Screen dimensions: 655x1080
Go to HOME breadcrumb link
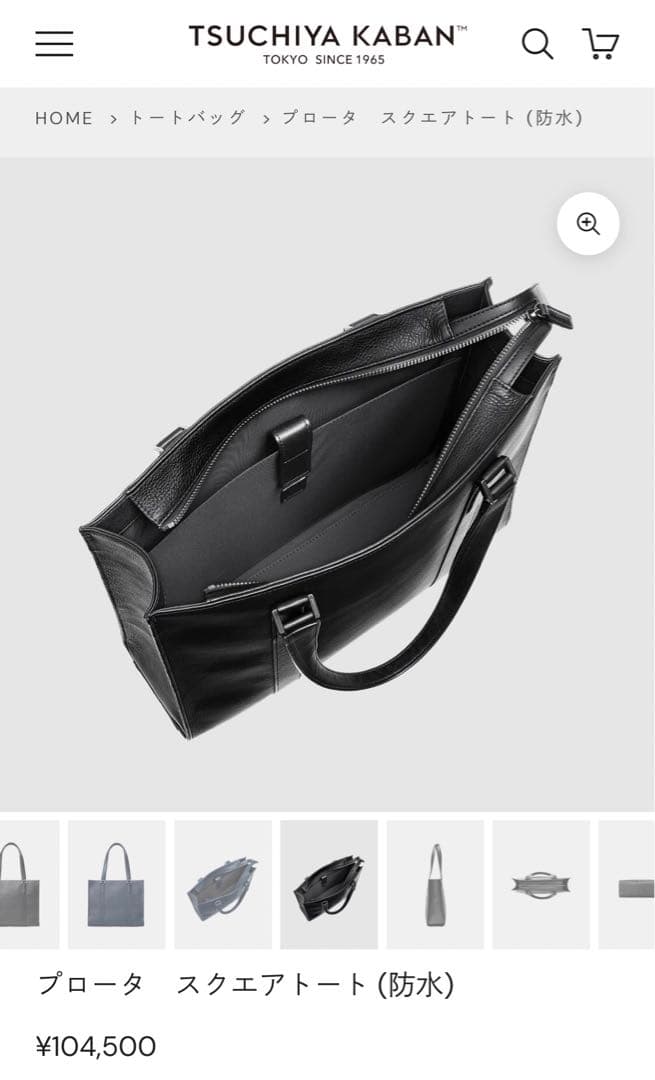[x=64, y=118]
